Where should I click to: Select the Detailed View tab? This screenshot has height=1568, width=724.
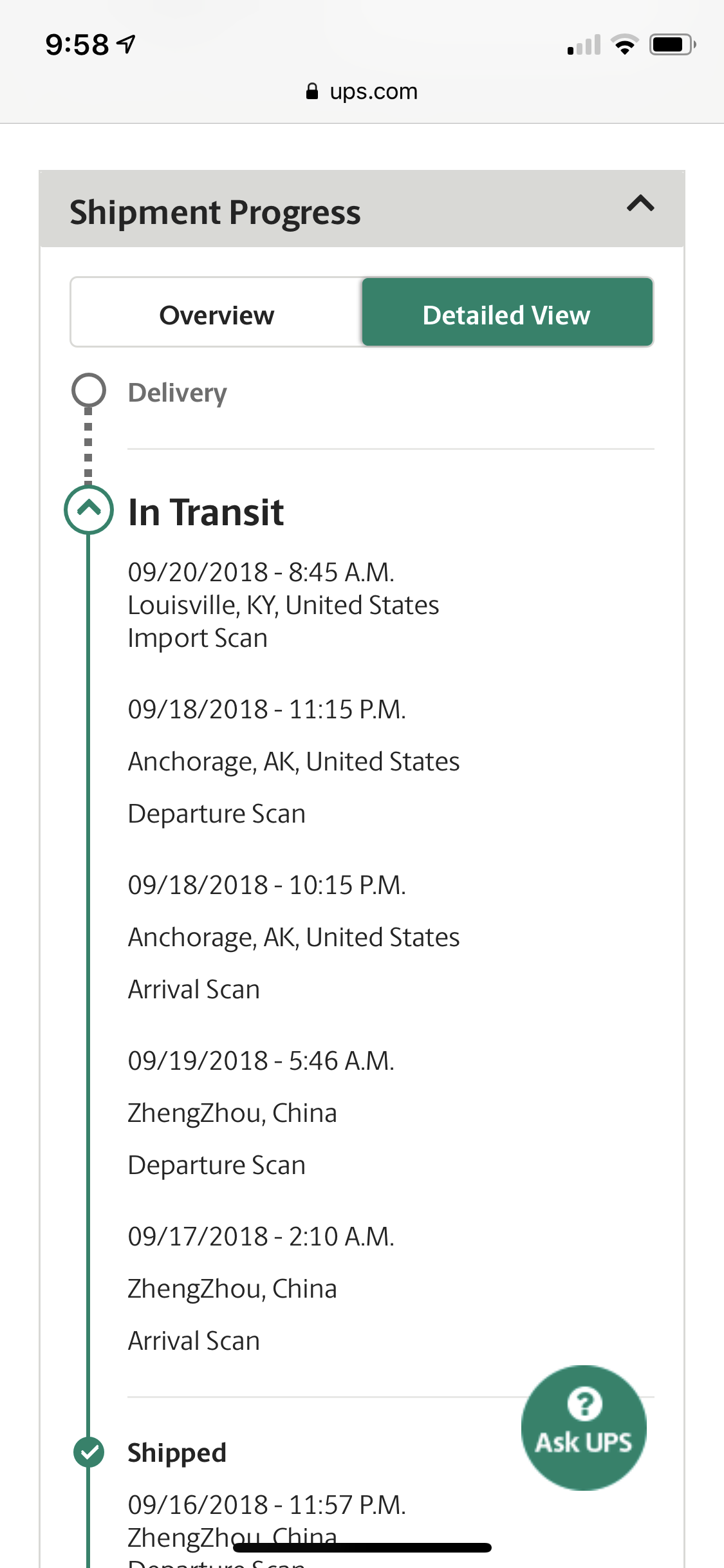point(507,313)
